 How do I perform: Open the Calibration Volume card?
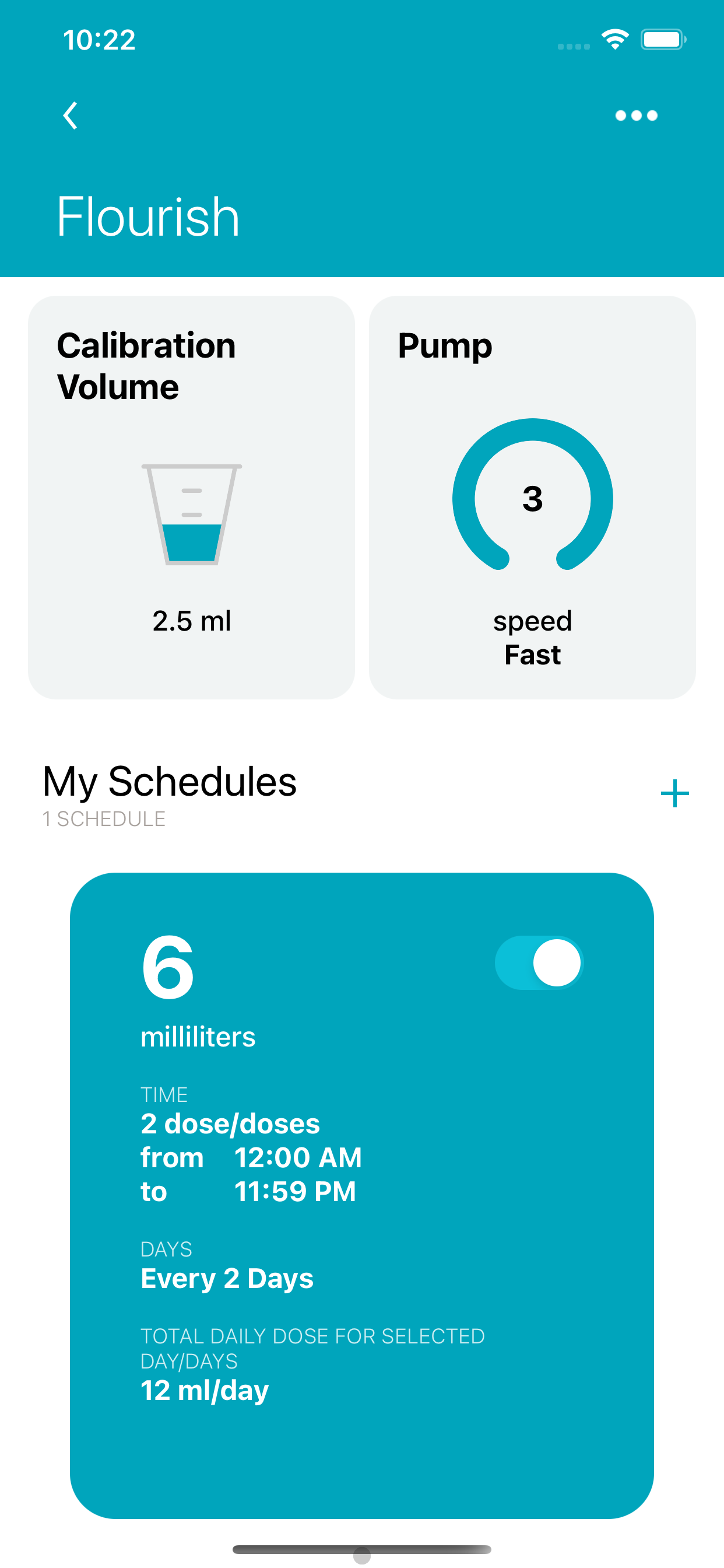click(192, 498)
